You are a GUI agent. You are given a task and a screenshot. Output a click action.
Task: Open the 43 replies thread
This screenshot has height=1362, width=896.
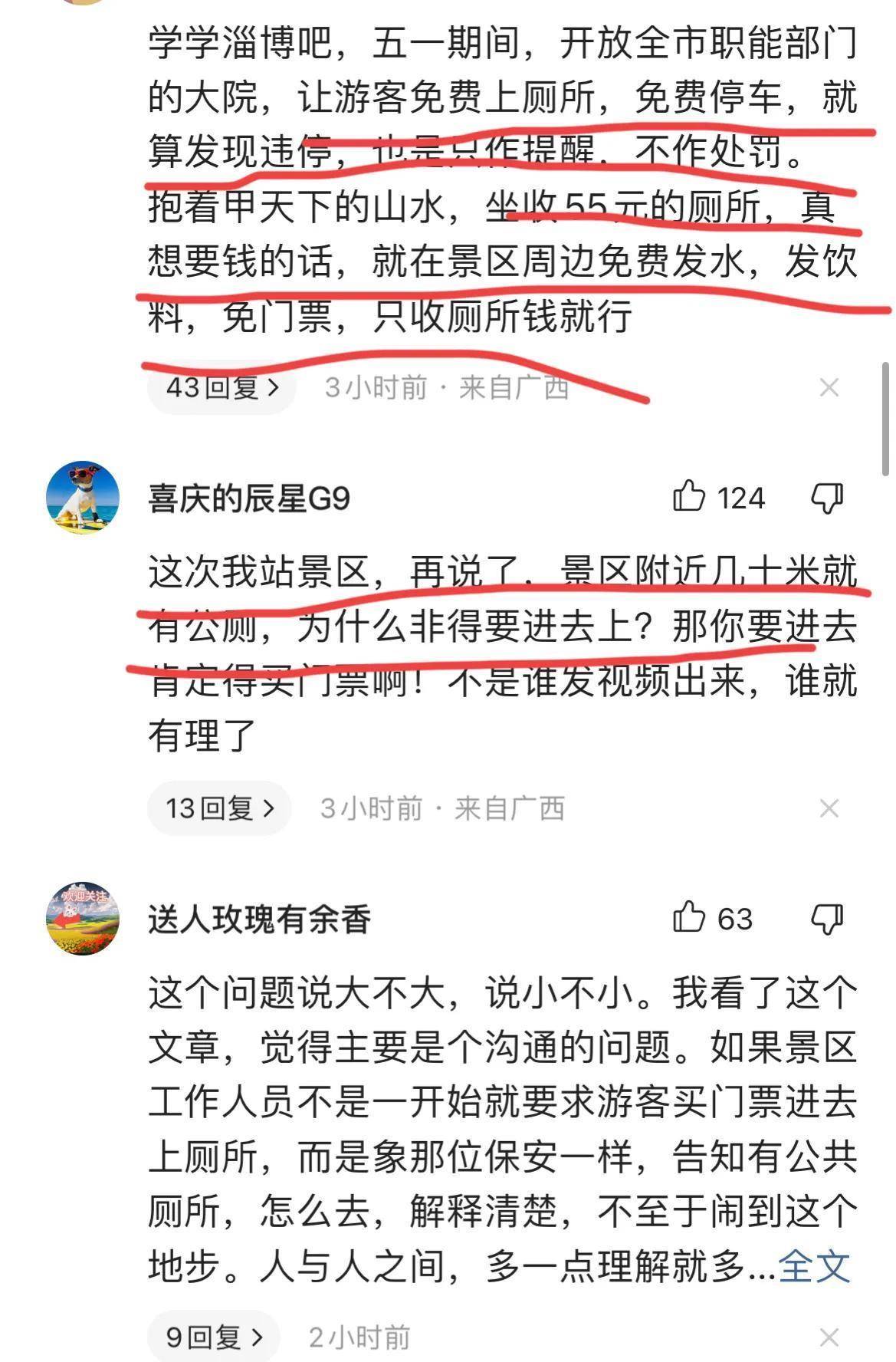pos(221,387)
